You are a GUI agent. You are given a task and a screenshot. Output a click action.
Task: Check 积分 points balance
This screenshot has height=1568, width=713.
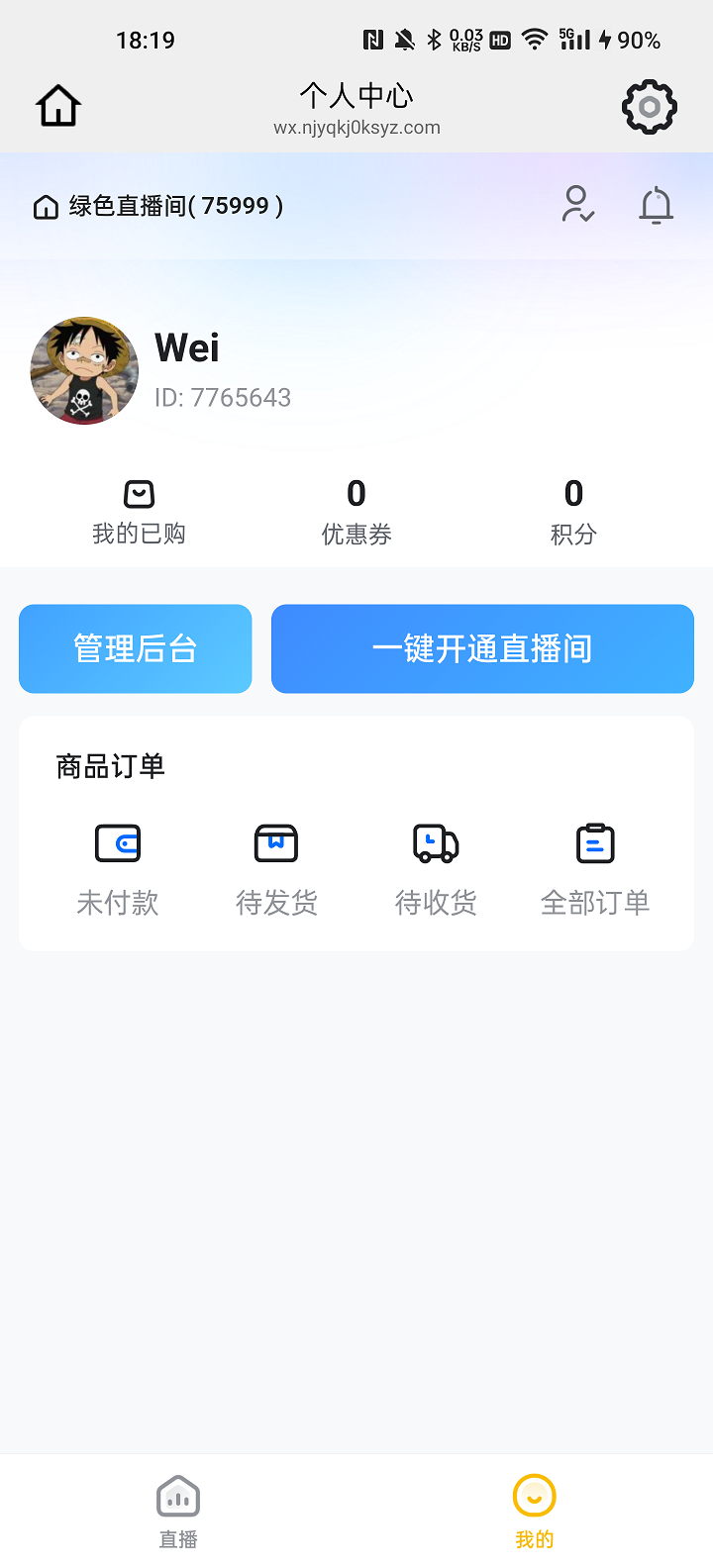[573, 510]
